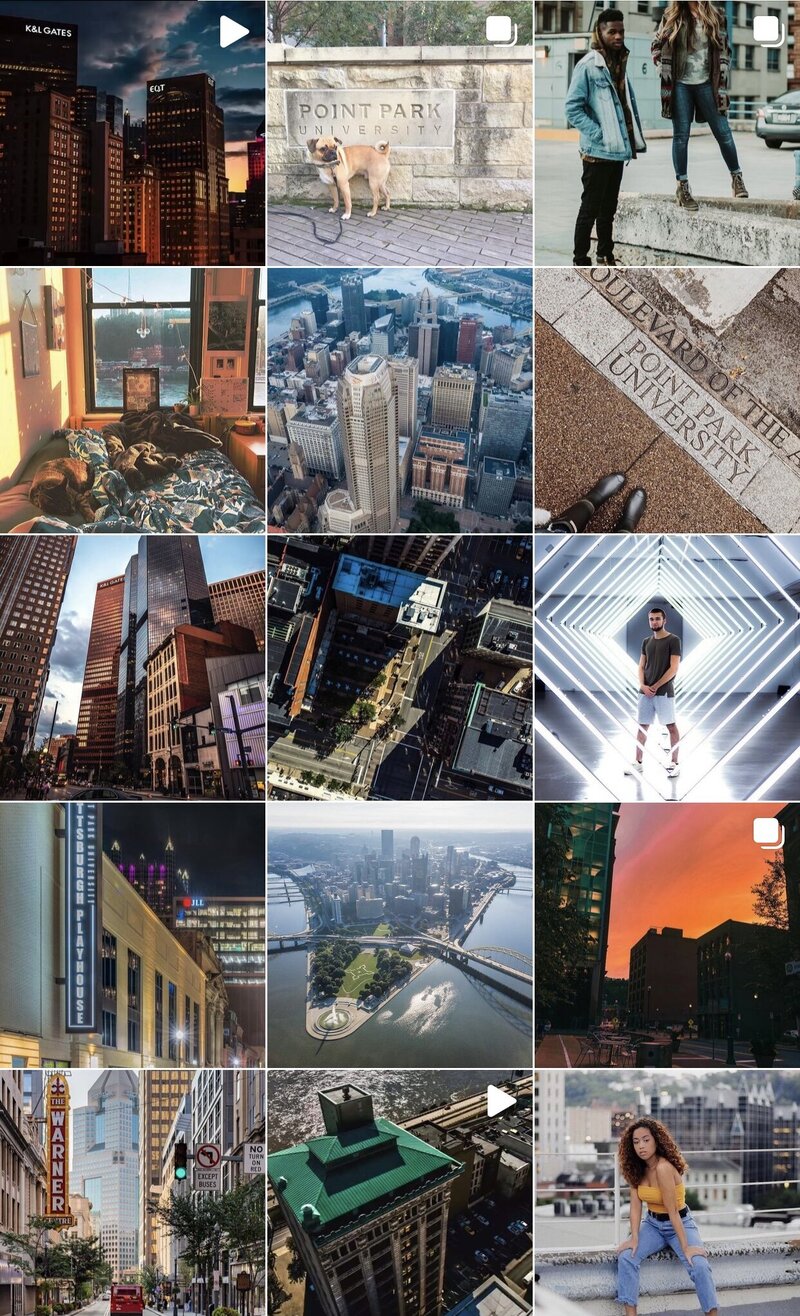Open the Pittsburgh Playhouse night photo

[x=132, y=934]
